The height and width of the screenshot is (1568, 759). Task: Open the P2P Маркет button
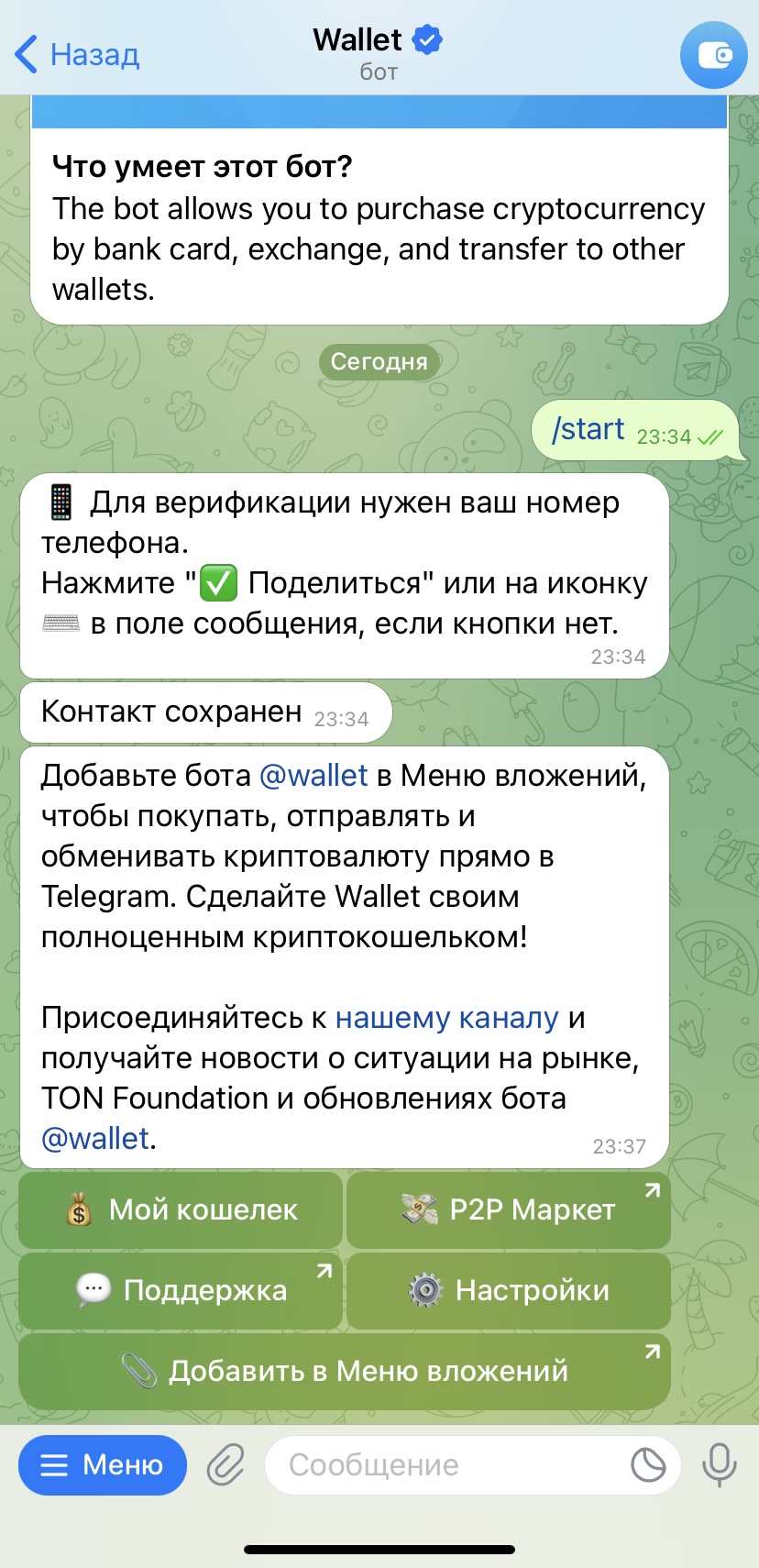(x=508, y=1209)
